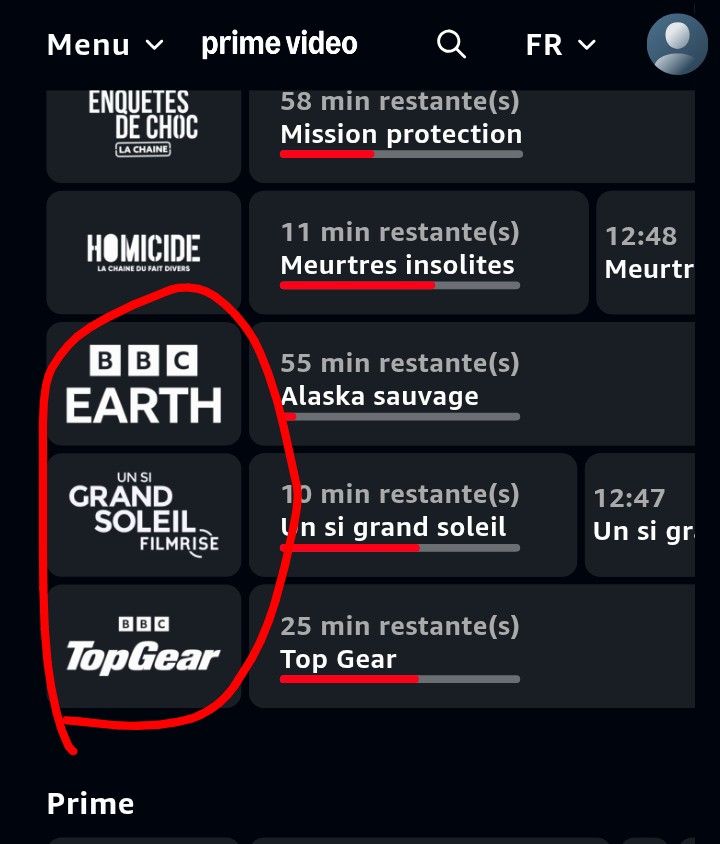Select the BBC Earth channel

pos(144,384)
